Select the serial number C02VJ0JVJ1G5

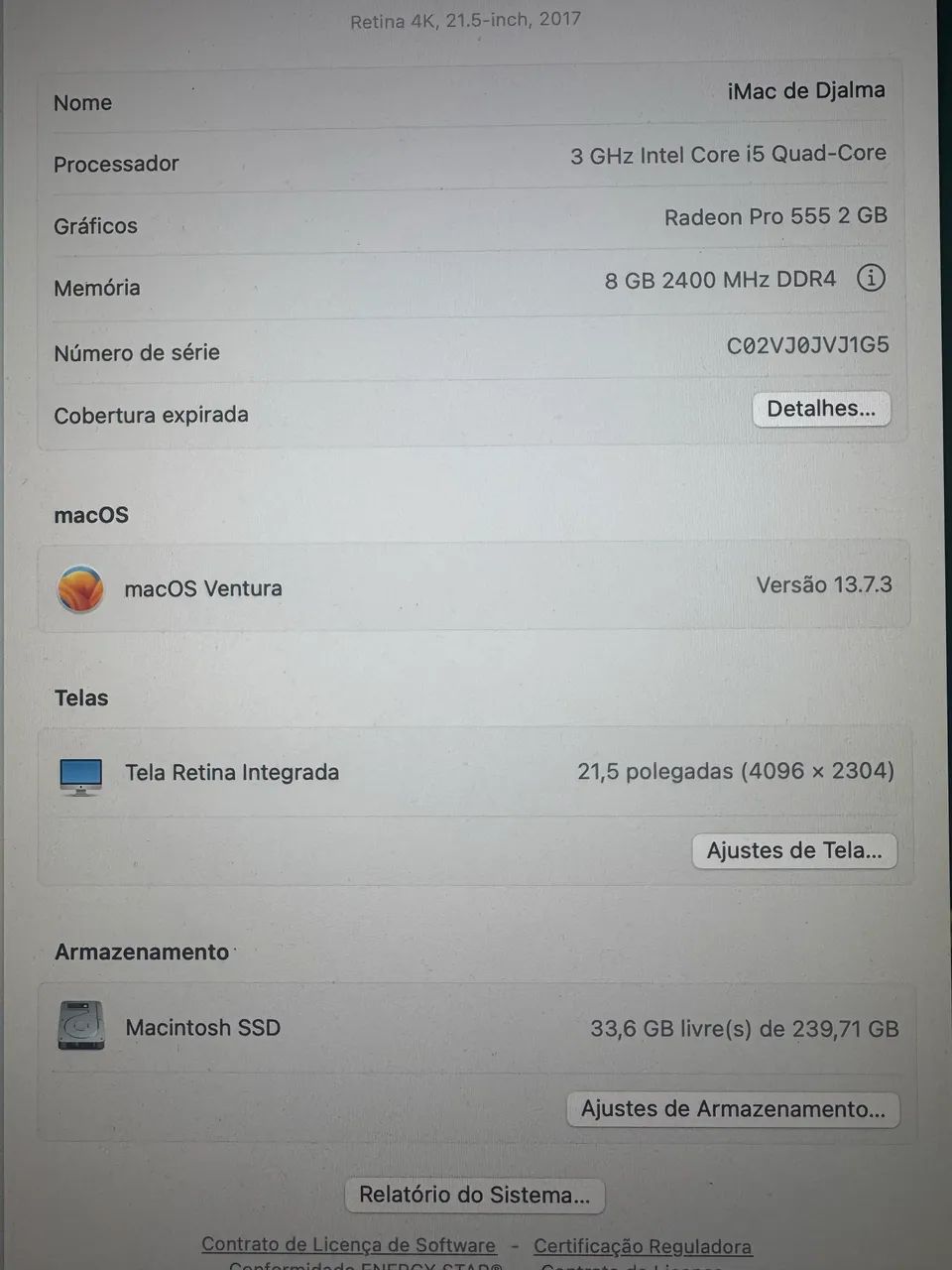809,344
